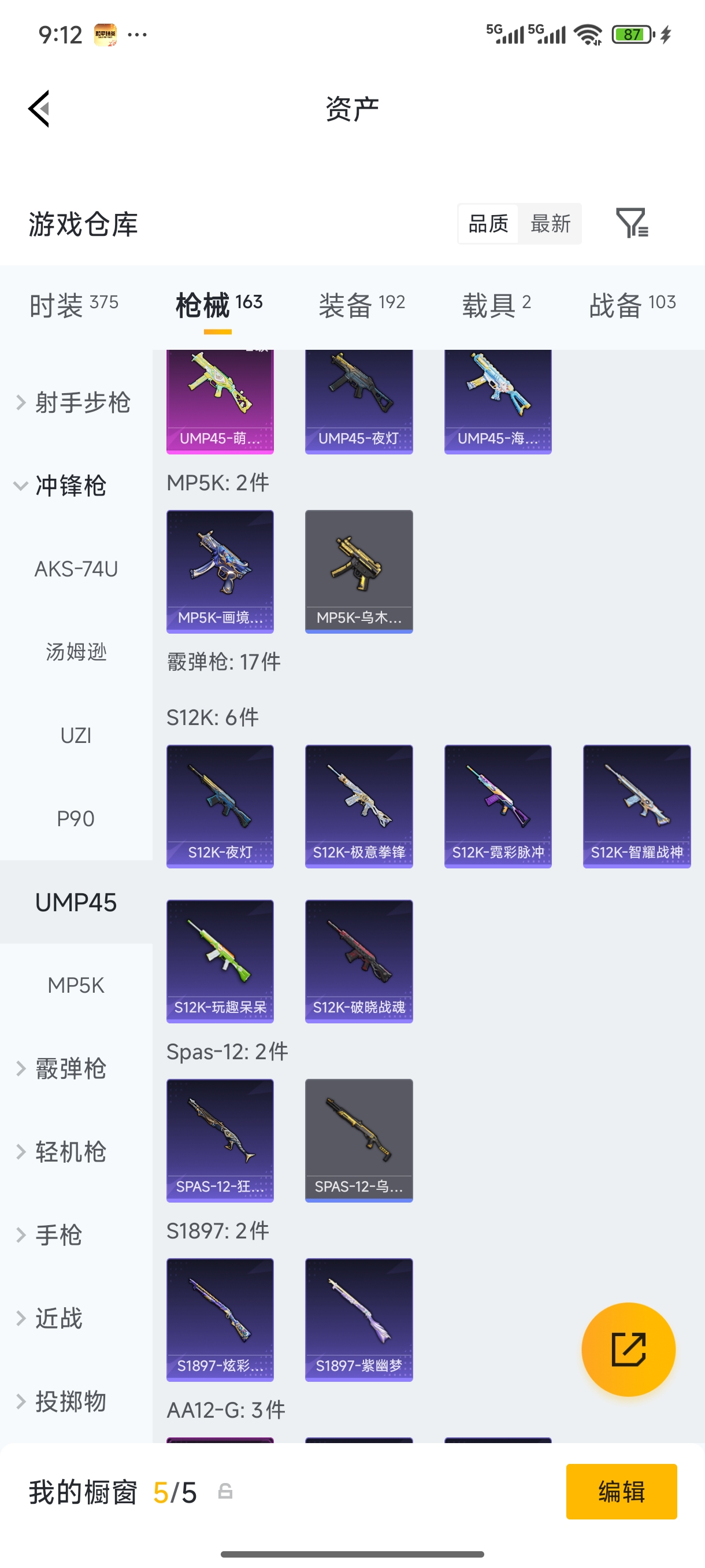Switch to the 时装 tab
This screenshot has height=1568, width=705.
point(73,304)
